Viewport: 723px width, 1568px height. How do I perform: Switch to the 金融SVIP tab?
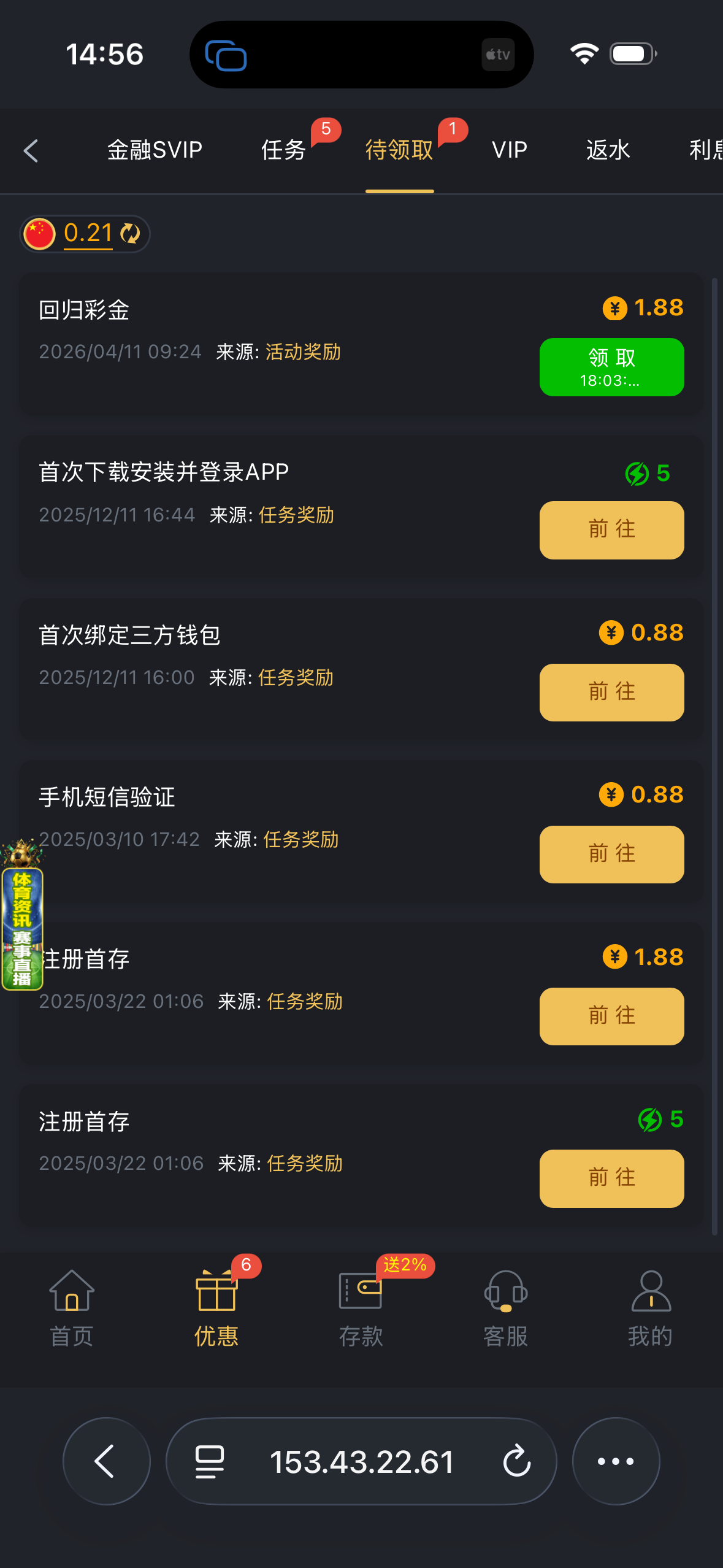pyautogui.click(x=155, y=150)
